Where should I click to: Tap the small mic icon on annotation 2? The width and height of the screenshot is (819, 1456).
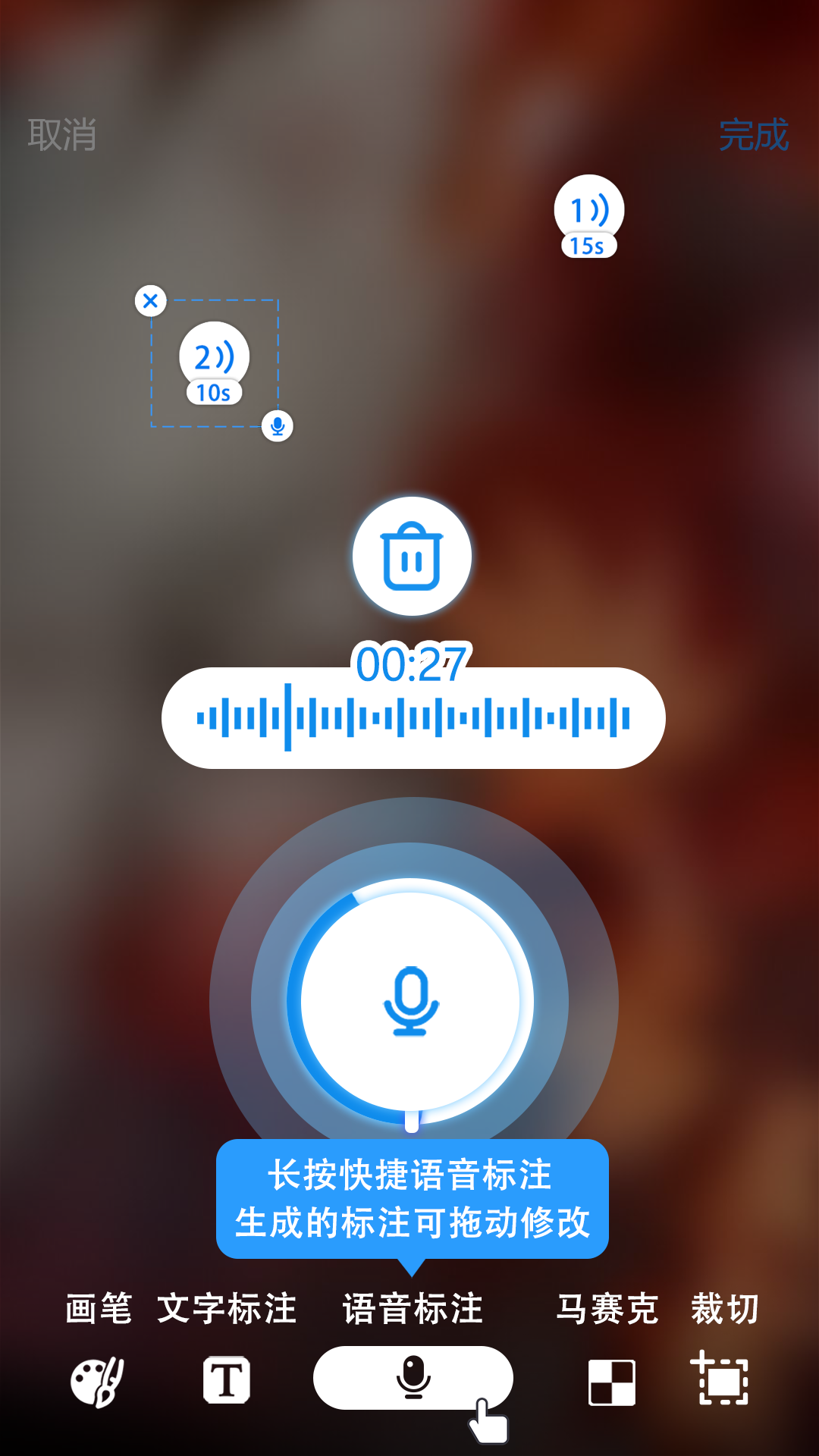pos(278,426)
